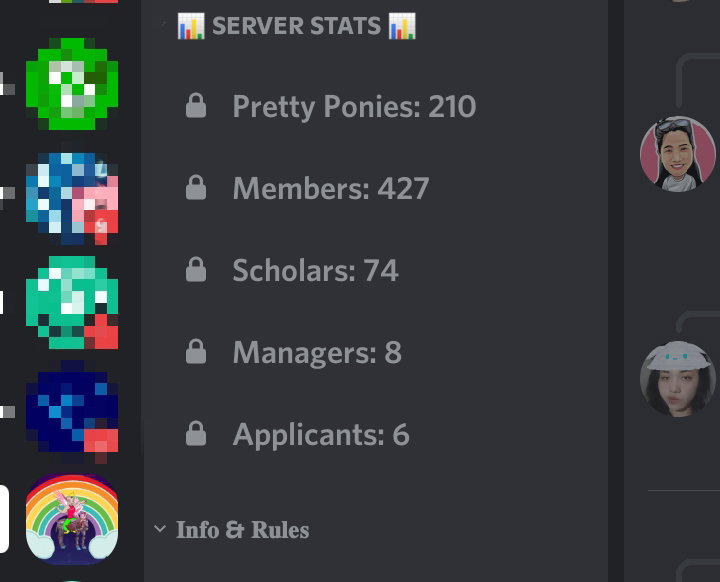This screenshot has width=720, height=582.
Task: Switch to the rainbow pony server
Action: pos(72,519)
